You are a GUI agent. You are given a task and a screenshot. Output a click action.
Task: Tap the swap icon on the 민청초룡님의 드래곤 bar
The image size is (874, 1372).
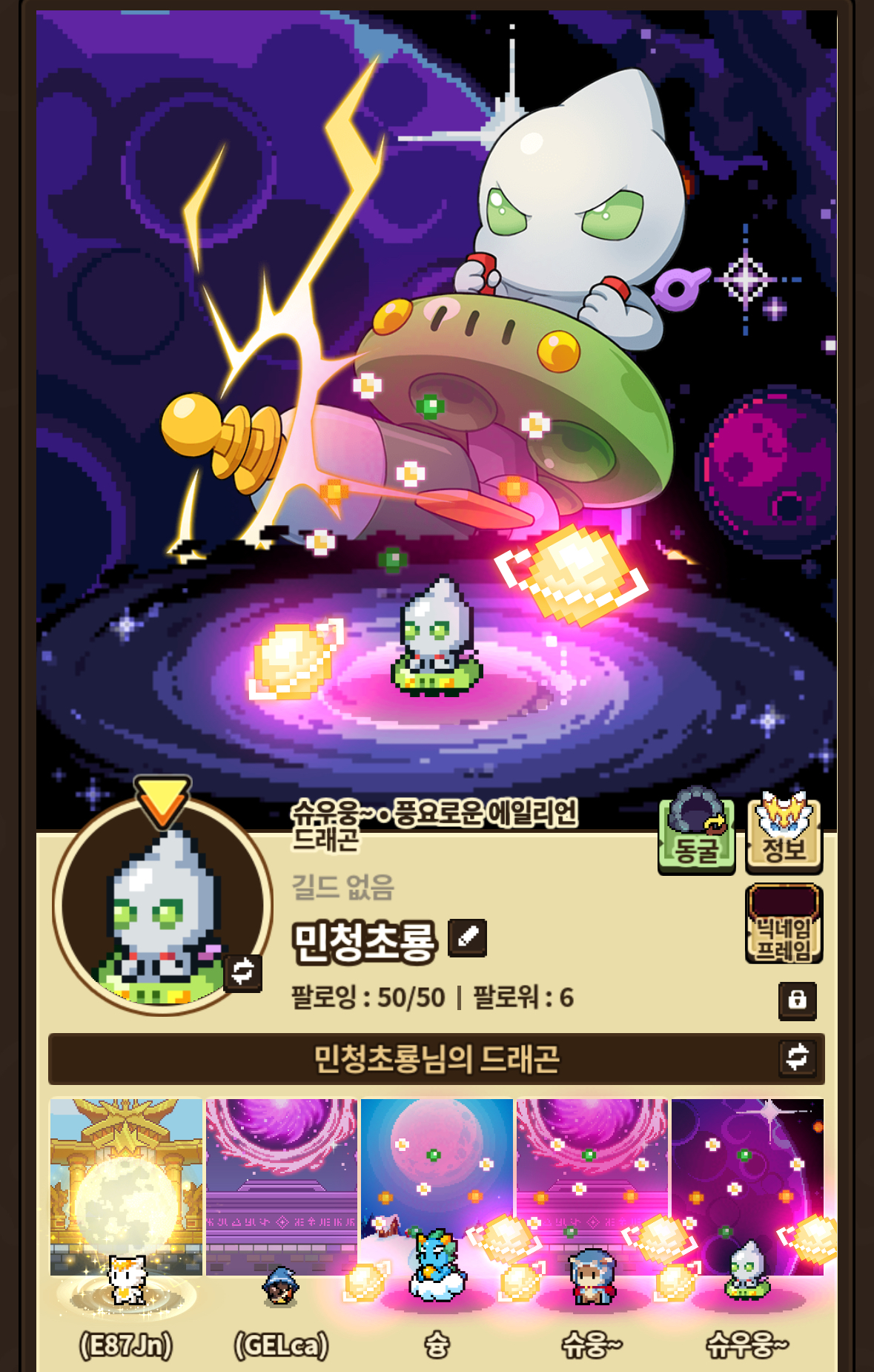[797, 1058]
